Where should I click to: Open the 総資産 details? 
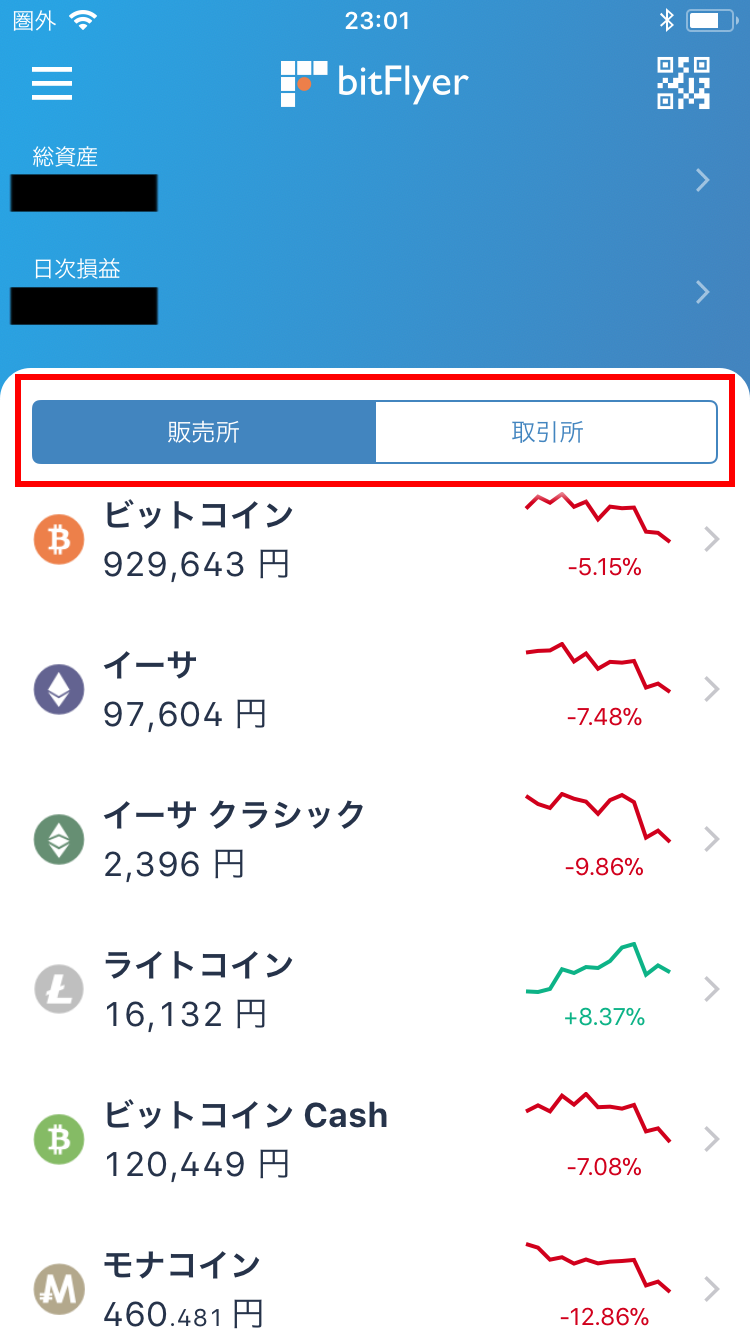(375, 180)
